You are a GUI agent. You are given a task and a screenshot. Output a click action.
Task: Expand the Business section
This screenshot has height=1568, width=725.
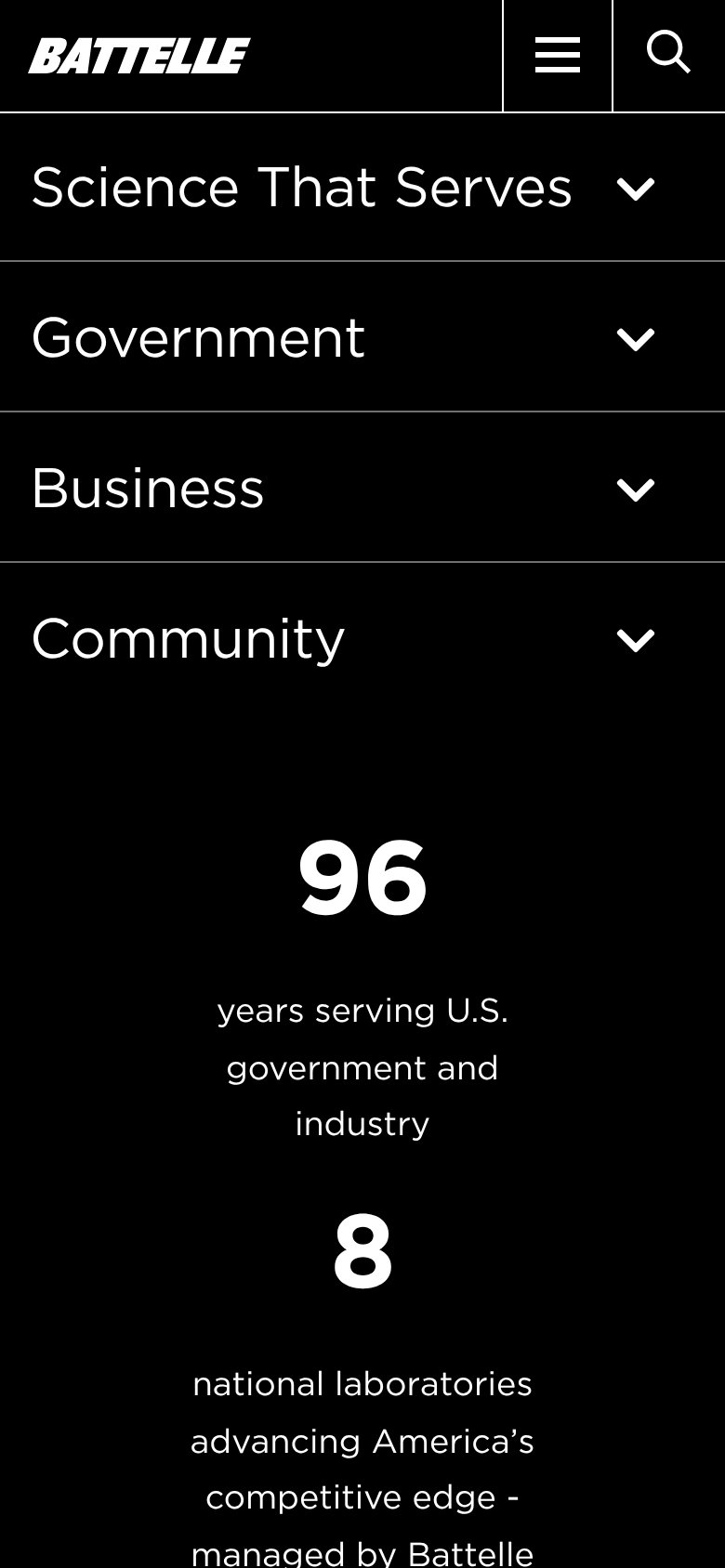click(x=362, y=488)
